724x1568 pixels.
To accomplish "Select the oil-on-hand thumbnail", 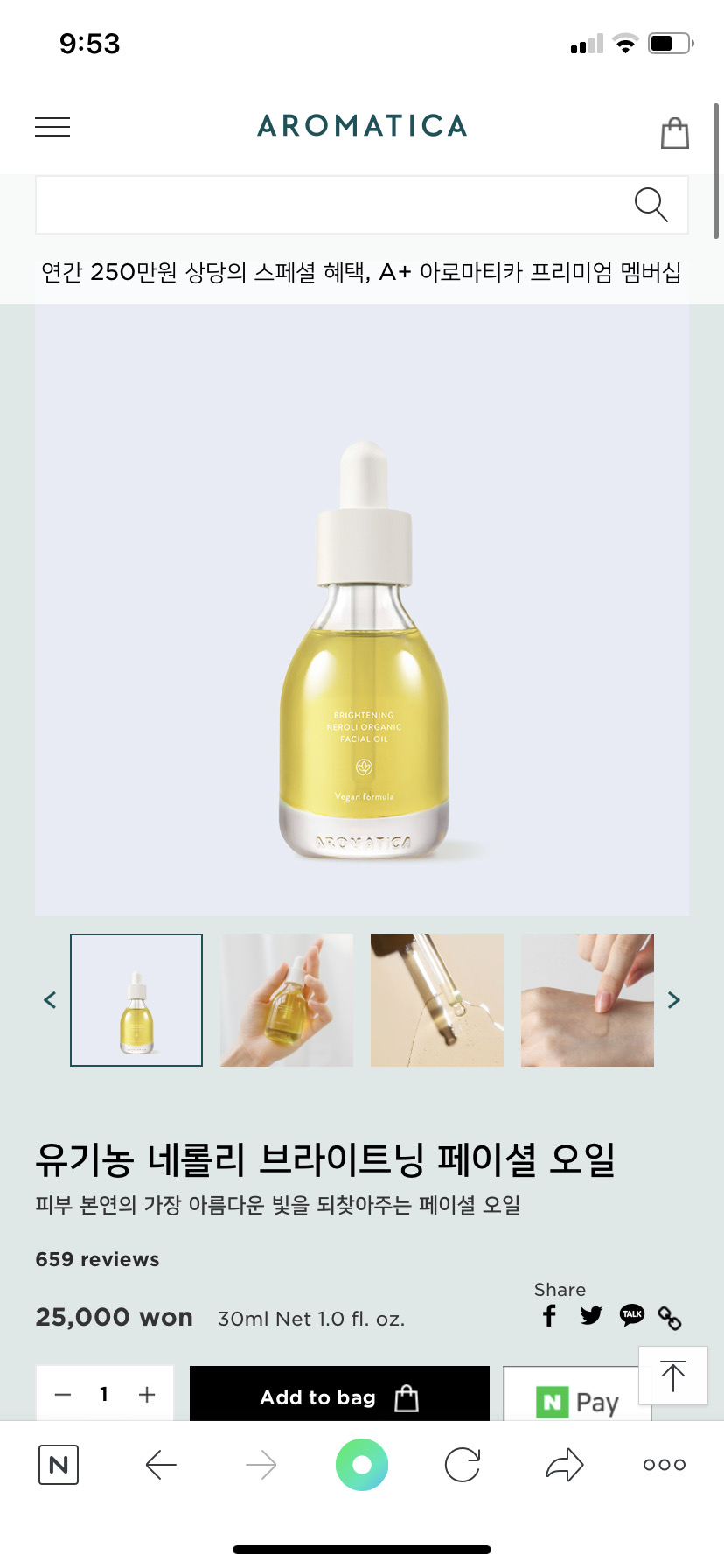I will pos(588,1000).
